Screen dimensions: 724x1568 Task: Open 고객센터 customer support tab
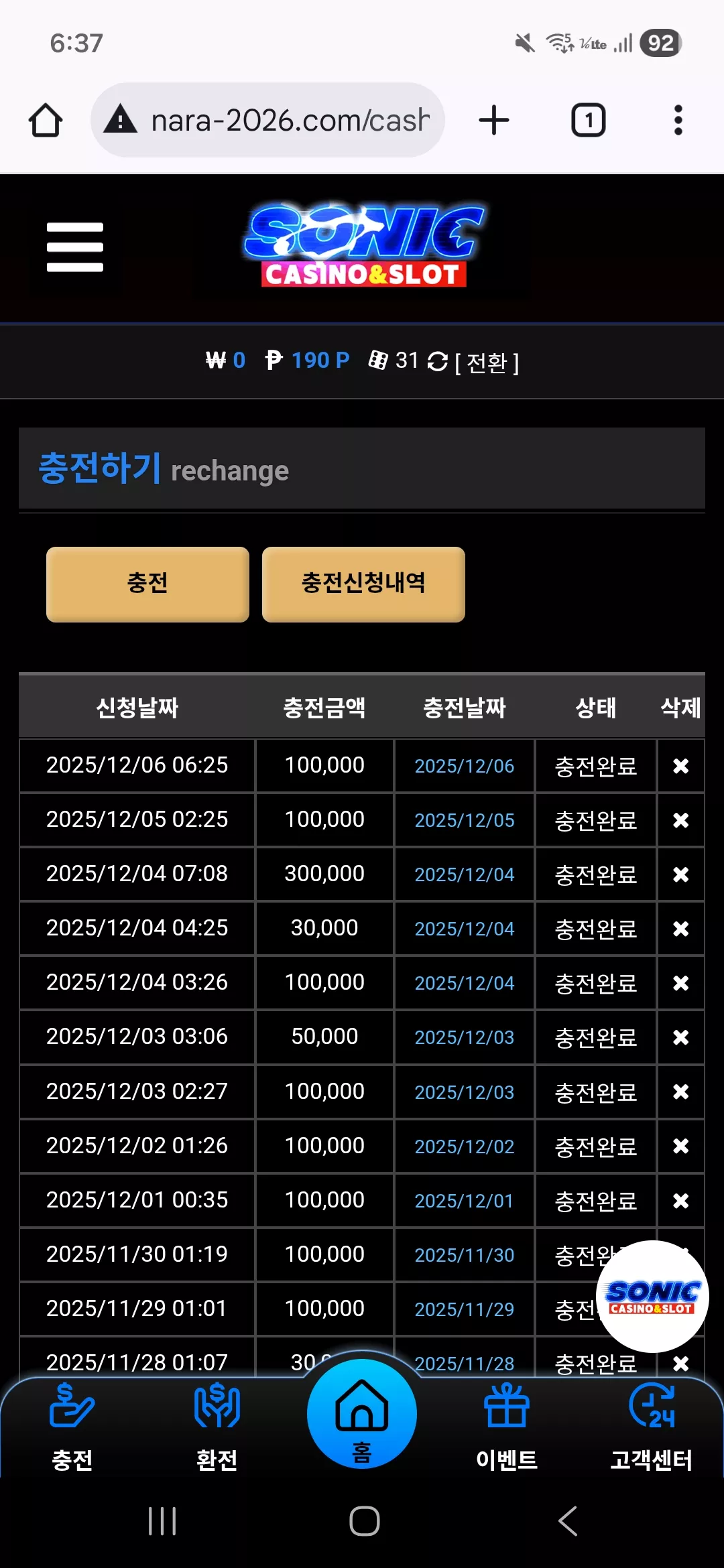click(651, 1426)
